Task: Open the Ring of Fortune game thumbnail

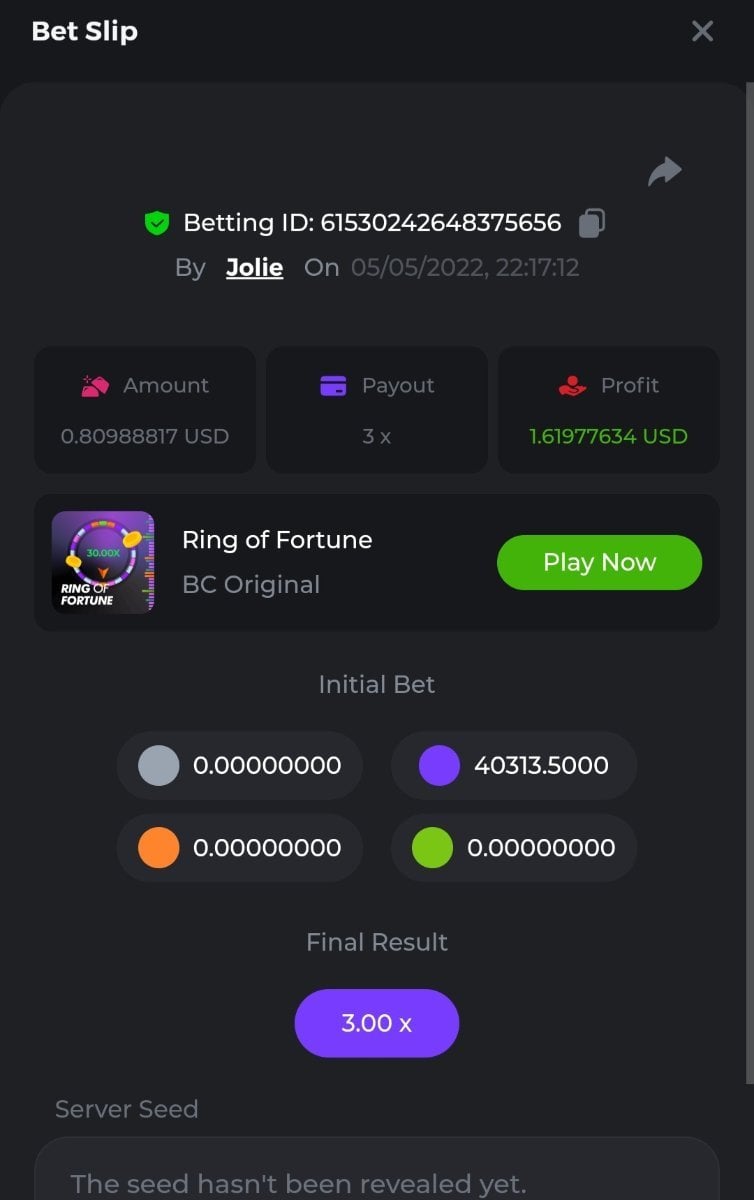Action: tap(103, 562)
